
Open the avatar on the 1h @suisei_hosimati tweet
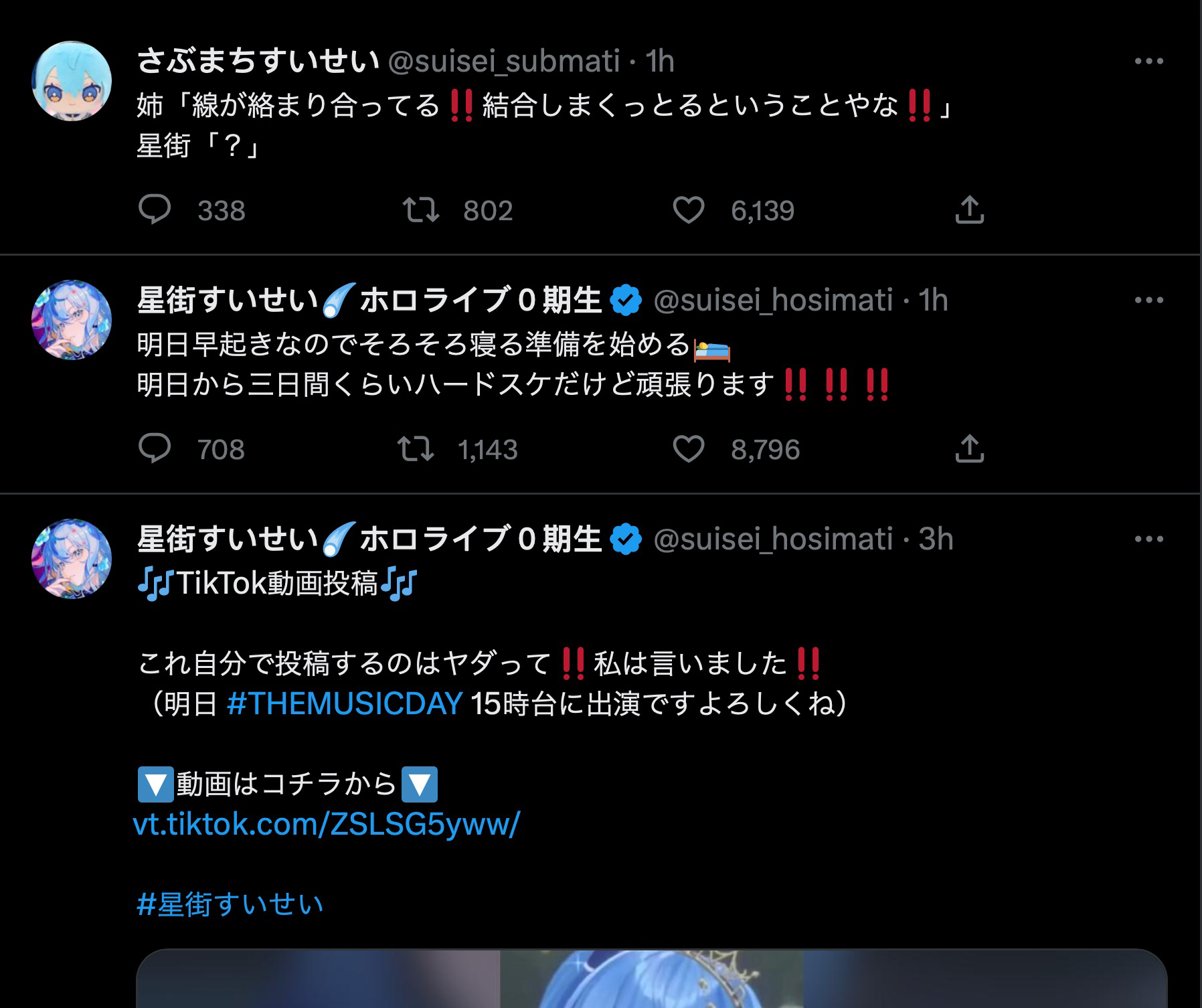click(x=72, y=320)
